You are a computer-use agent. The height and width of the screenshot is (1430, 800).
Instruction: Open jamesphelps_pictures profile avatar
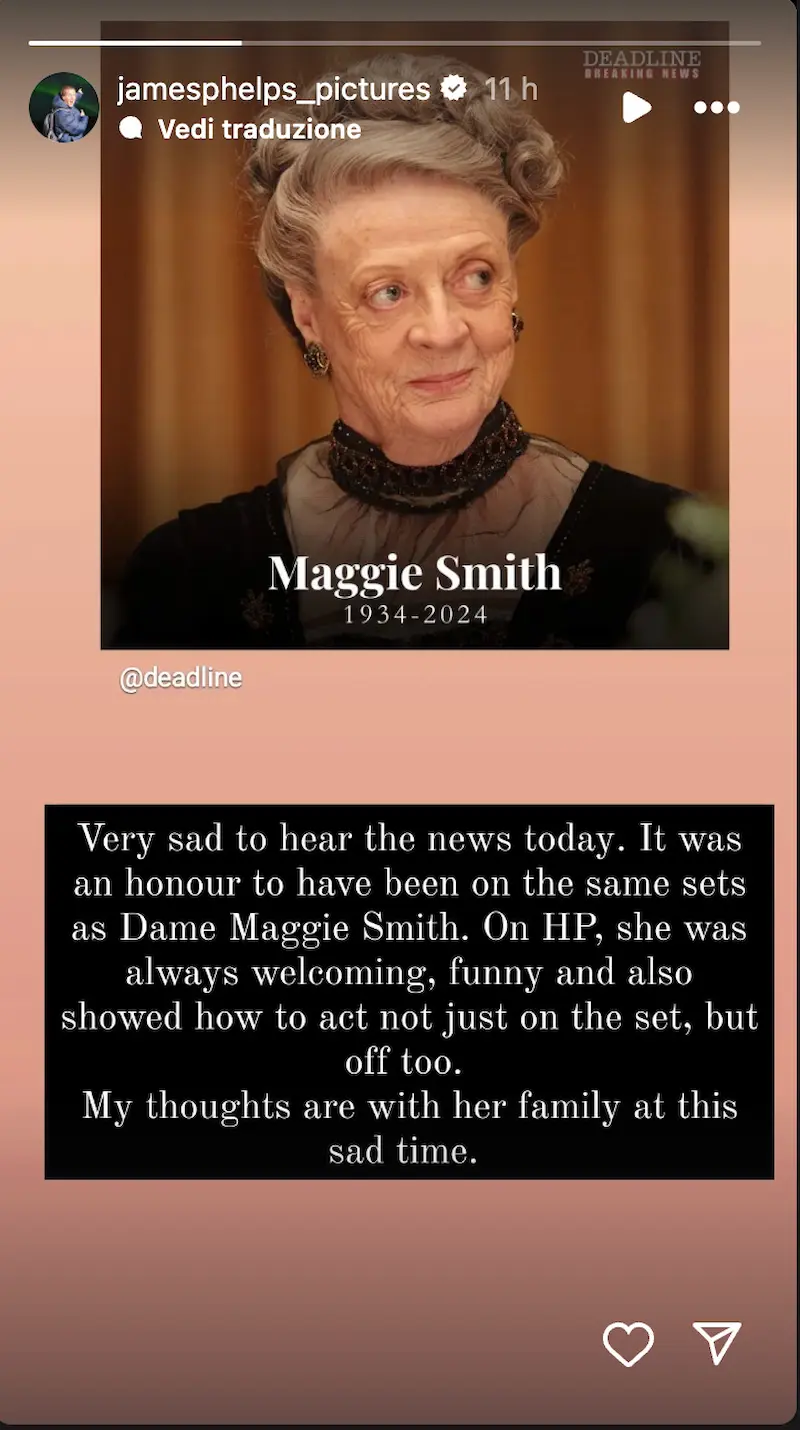(x=64, y=107)
